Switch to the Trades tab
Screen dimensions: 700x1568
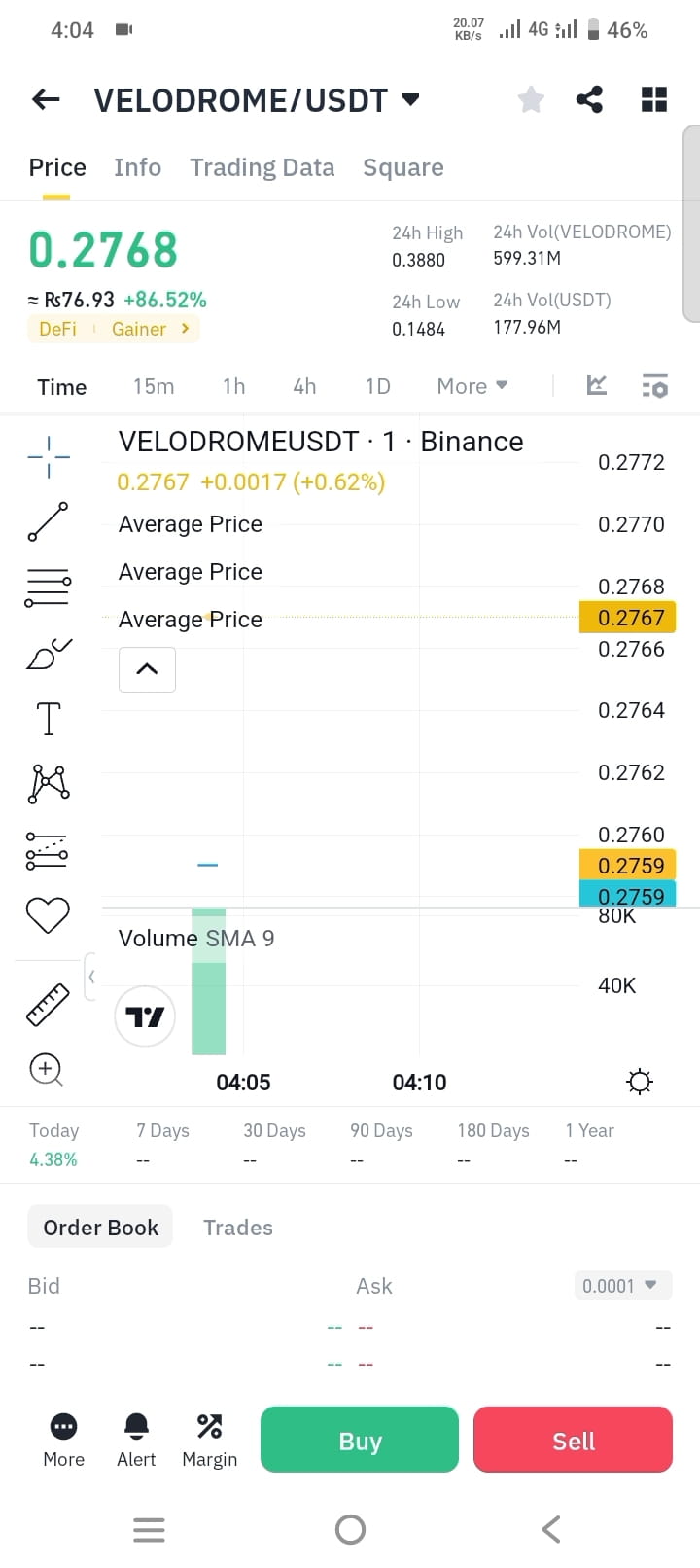pos(237,1227)
